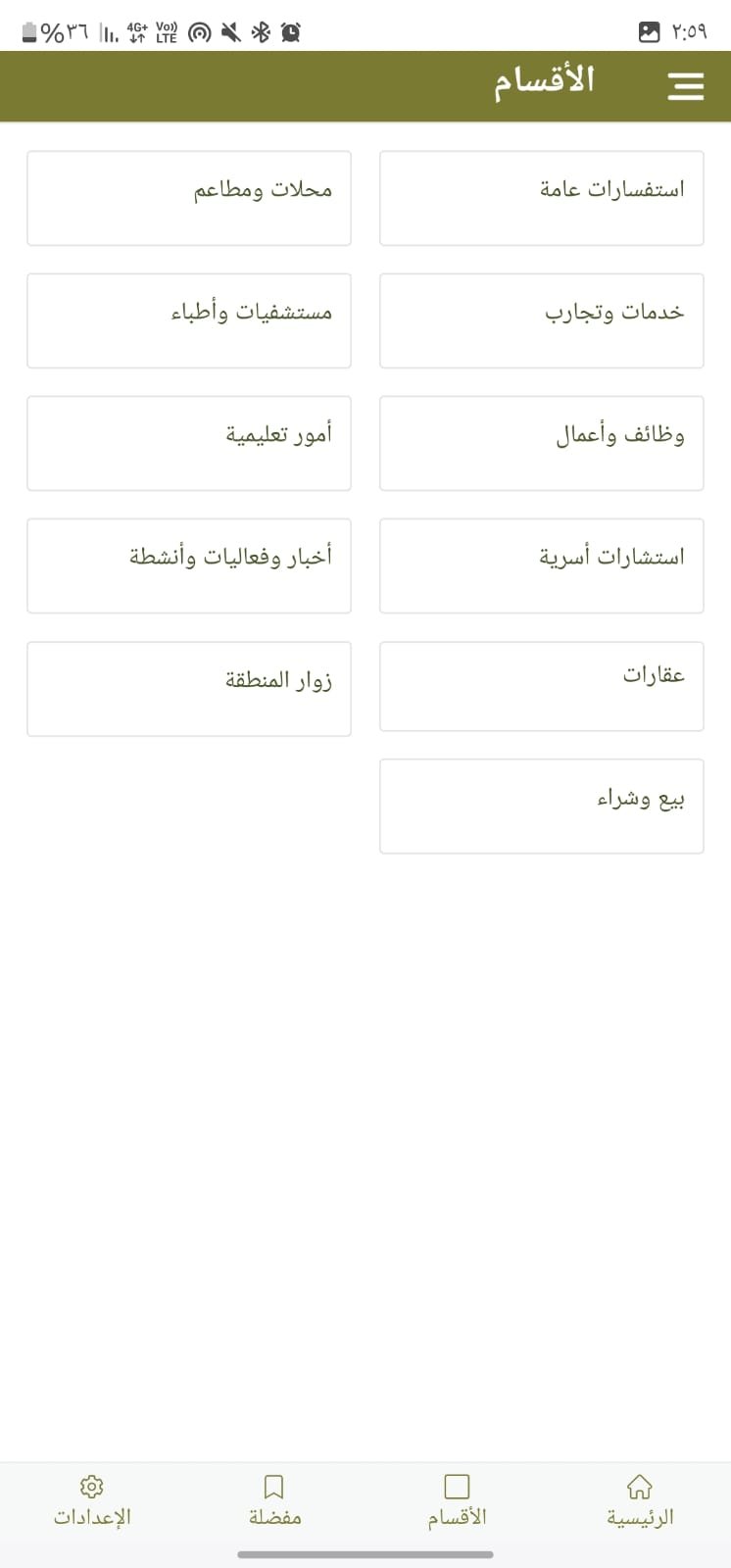Tap the بيع وشراء category
The height and width of the screenshot is (1568, 731).
point(541,806)
